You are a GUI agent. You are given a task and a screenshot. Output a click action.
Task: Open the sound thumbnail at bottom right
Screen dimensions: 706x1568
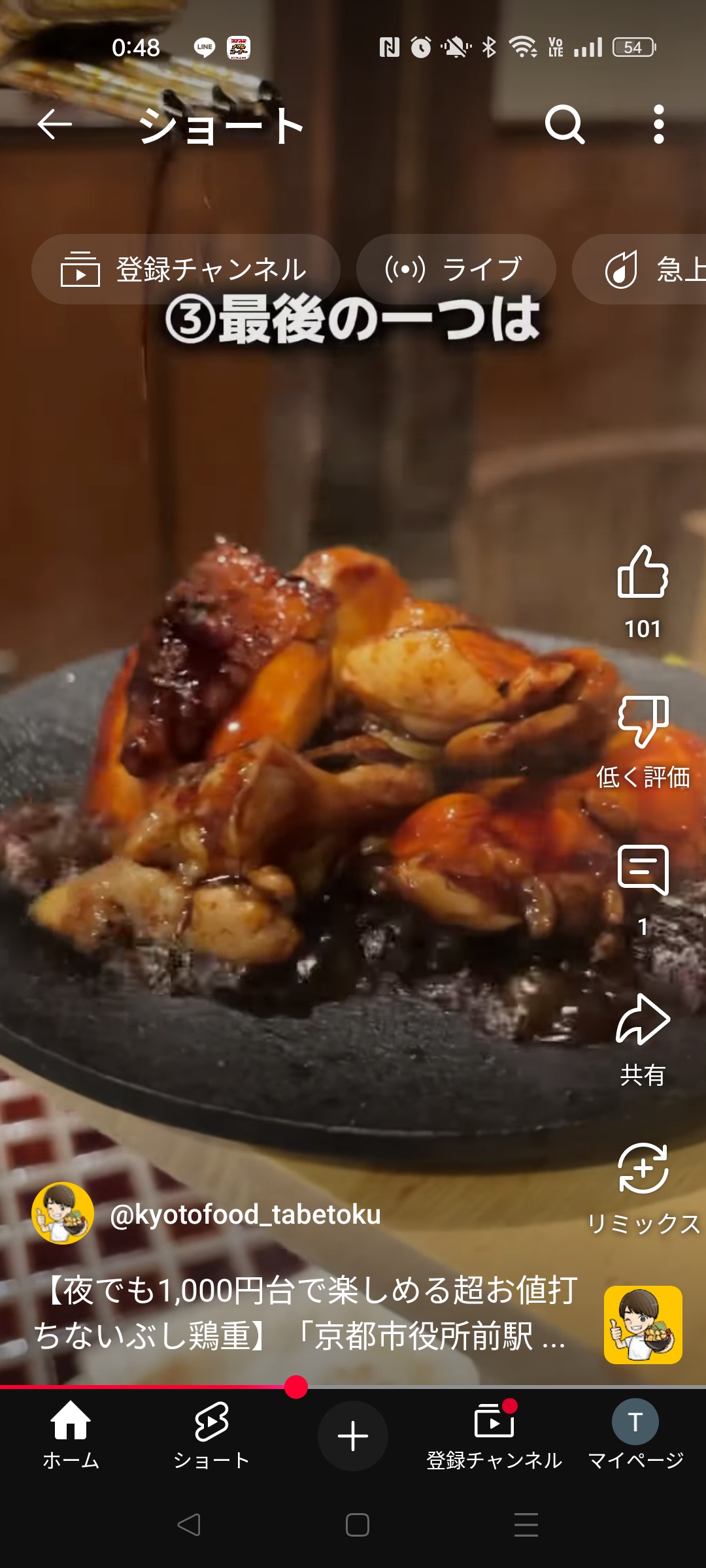pos(643,1325)
